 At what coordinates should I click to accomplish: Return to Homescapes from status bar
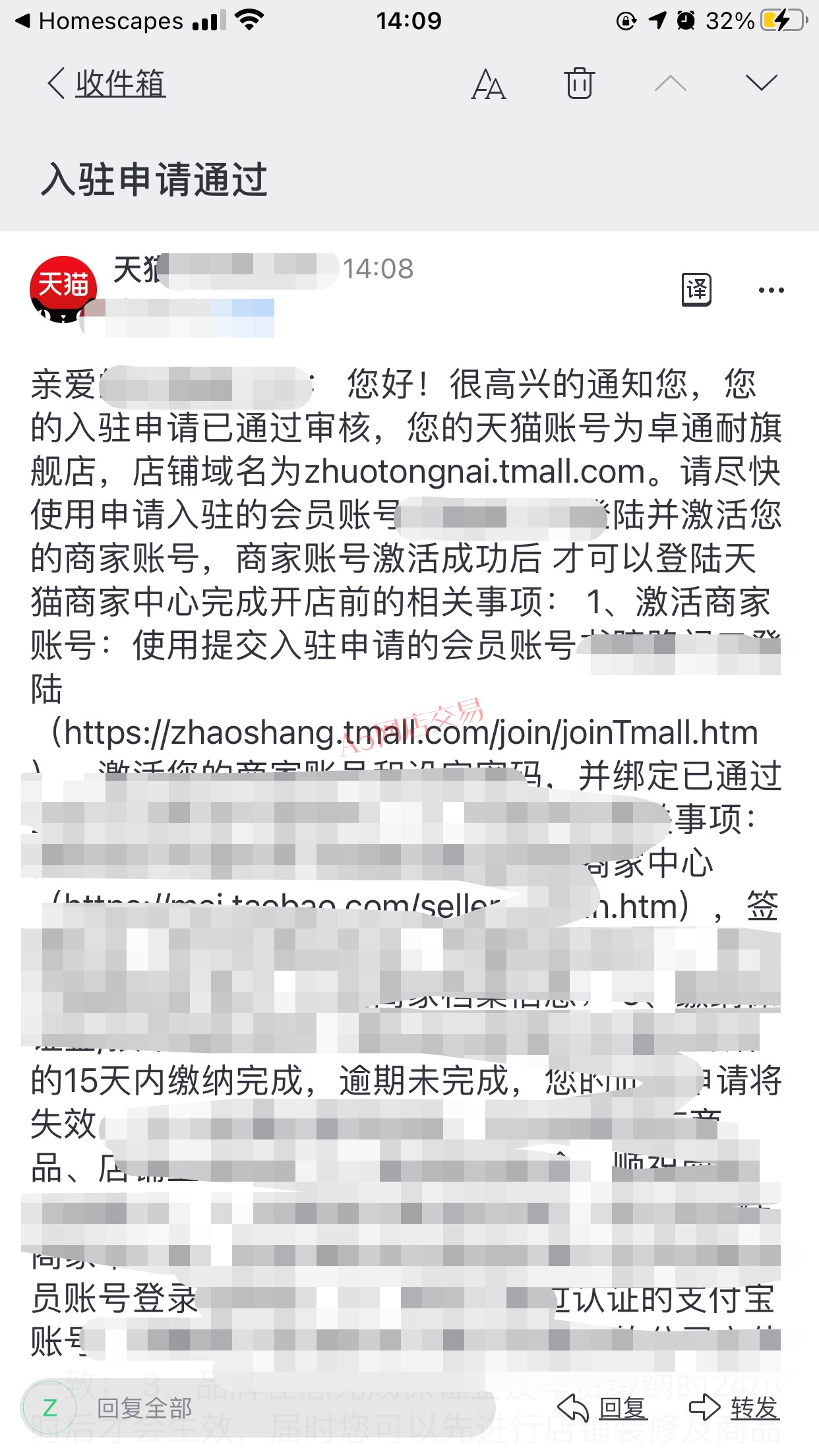pyautogui.click(x=99, y=21)
